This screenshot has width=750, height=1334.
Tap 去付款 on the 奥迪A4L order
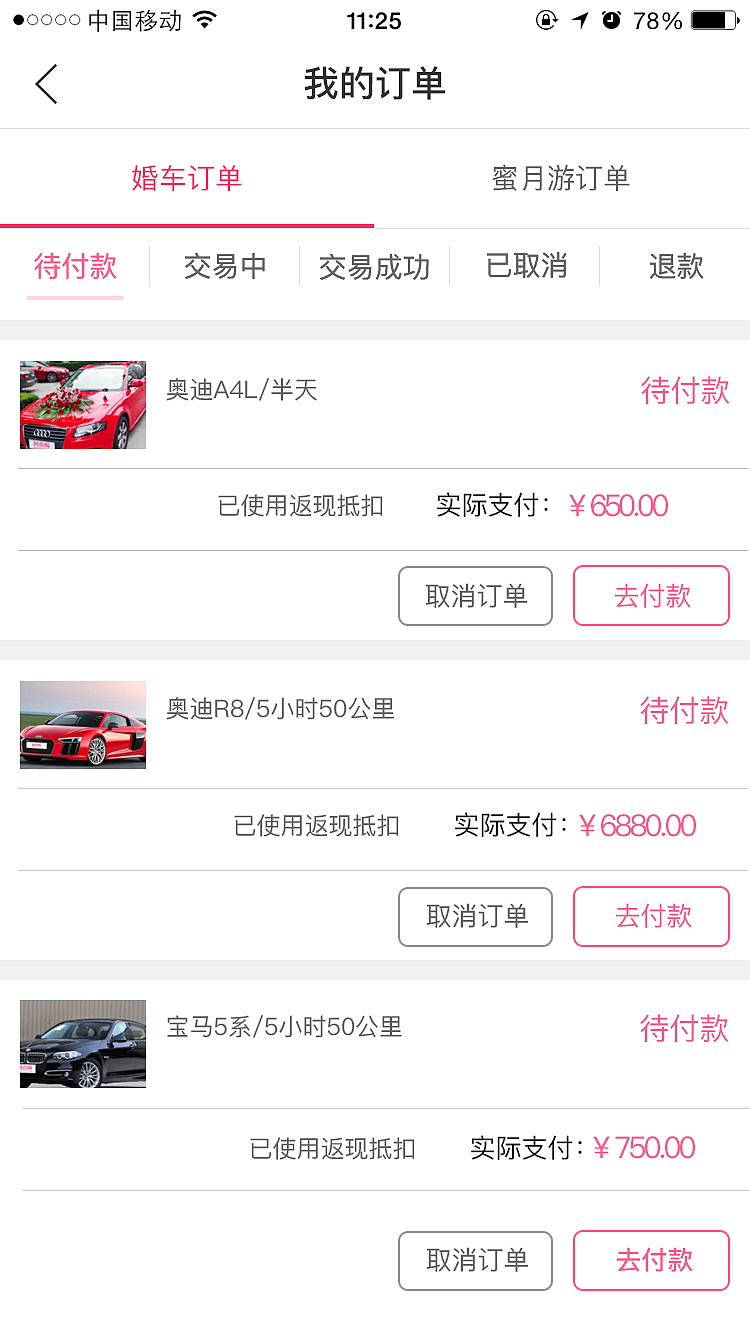[651, 595]
